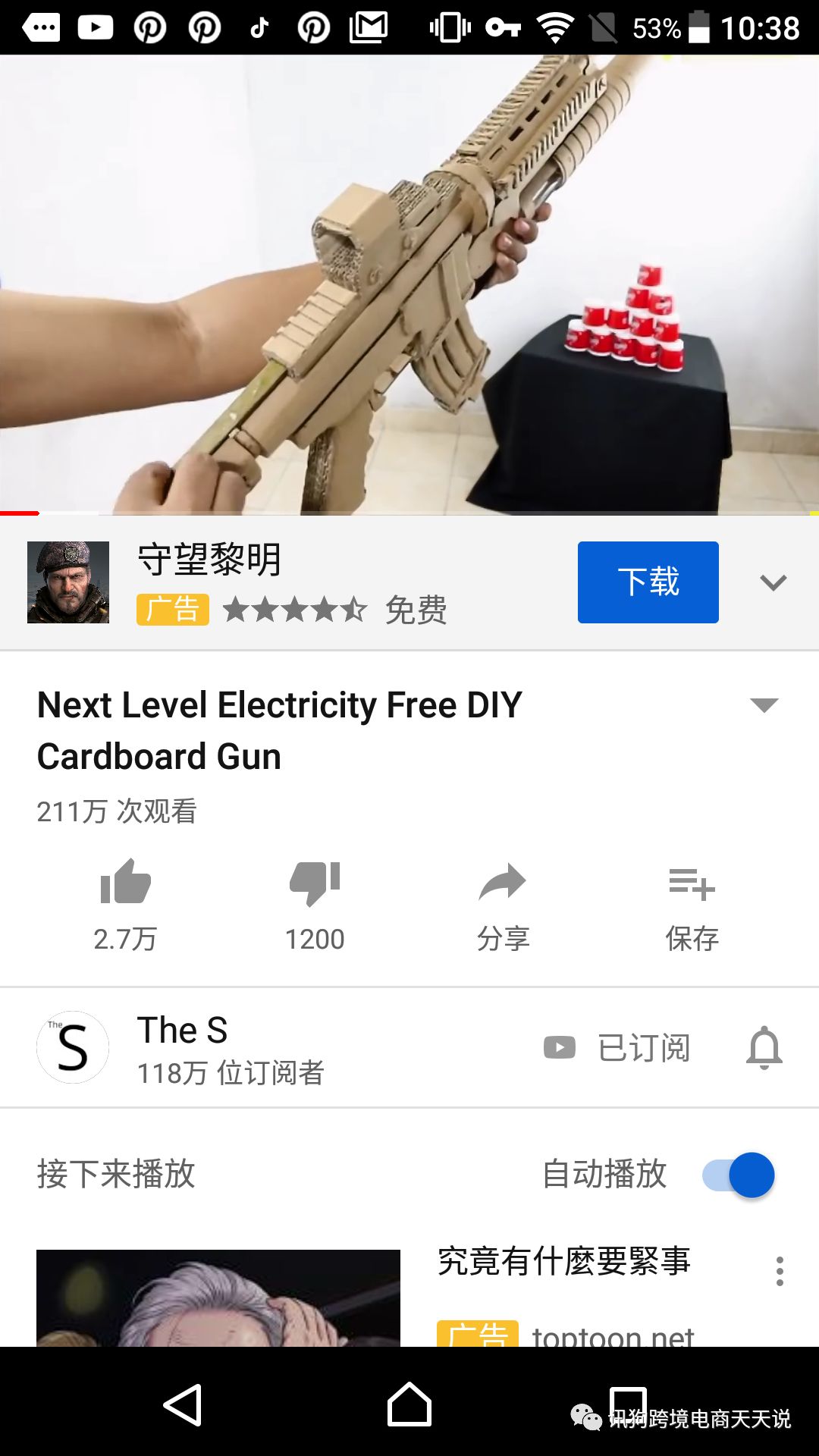Dislike this video
Screen dimensions: 819x1456
(x=315, y=883)
